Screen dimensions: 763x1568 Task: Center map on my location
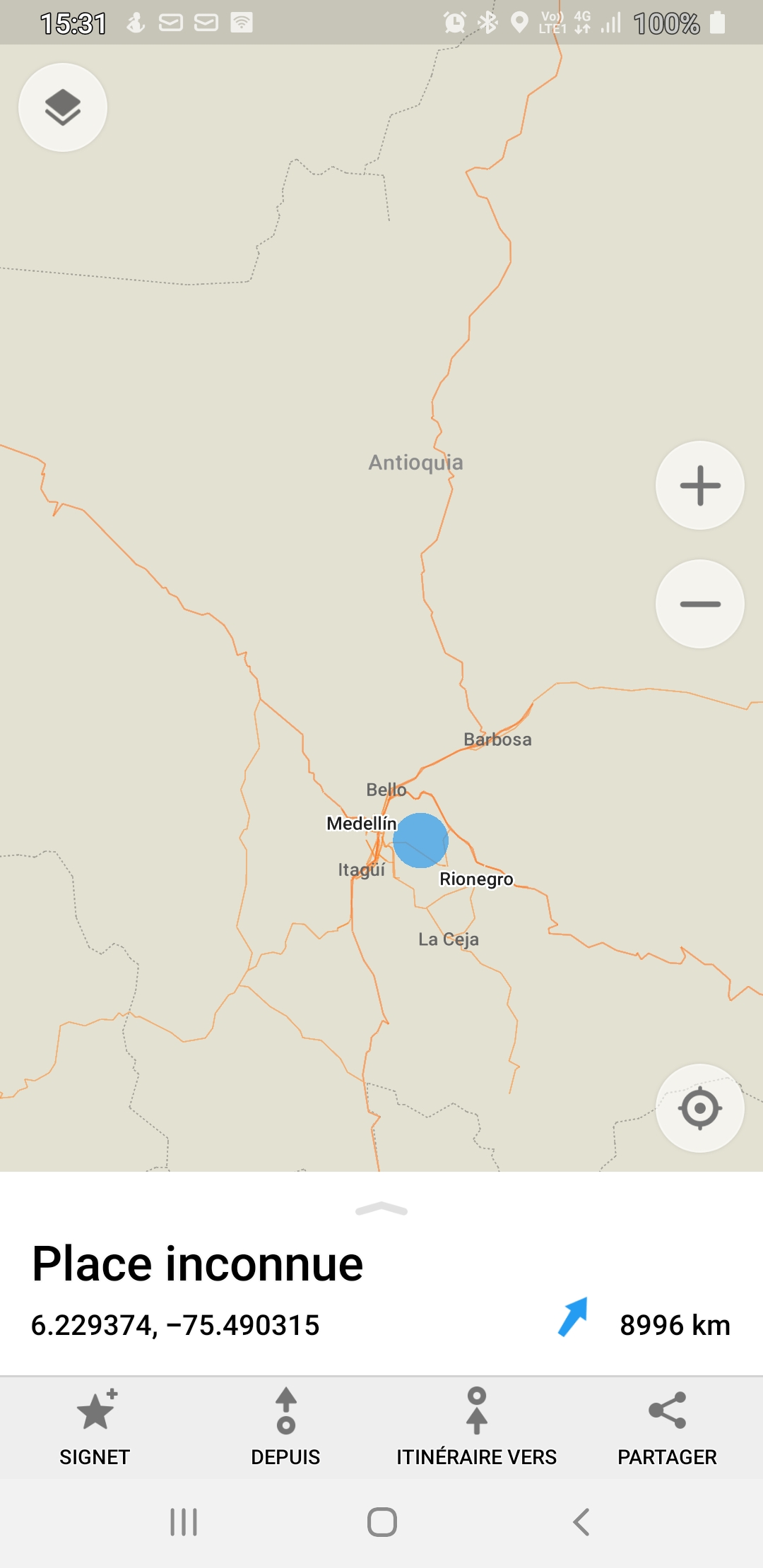point(699,1107)
